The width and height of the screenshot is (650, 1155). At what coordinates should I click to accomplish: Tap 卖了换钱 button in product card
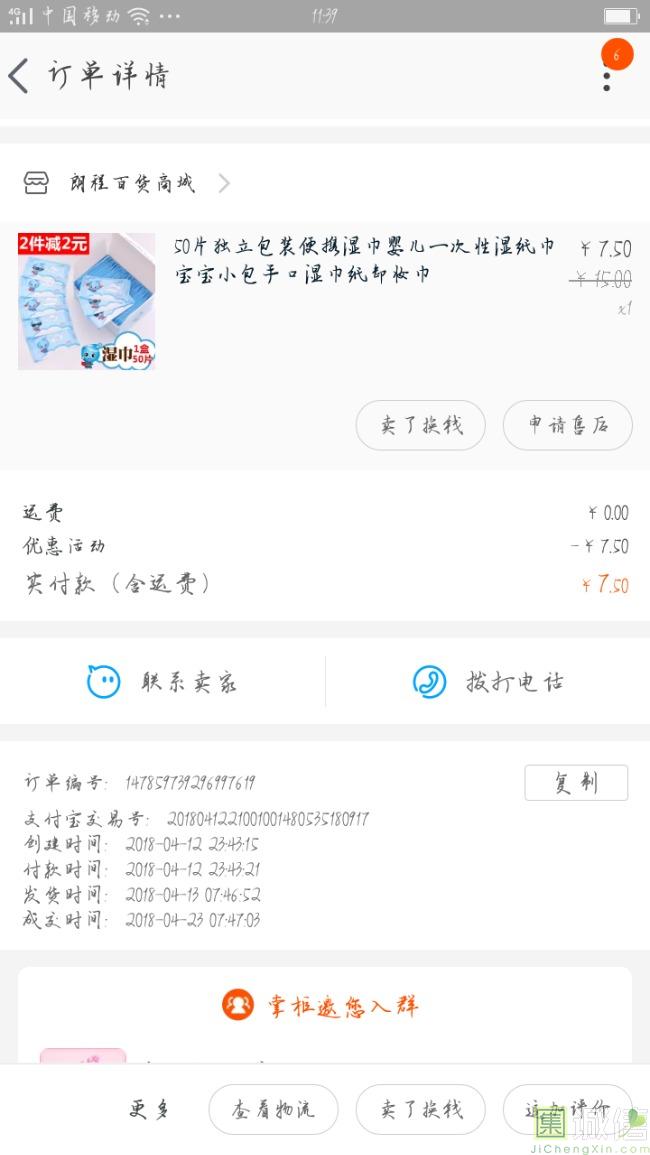(421, 425)
